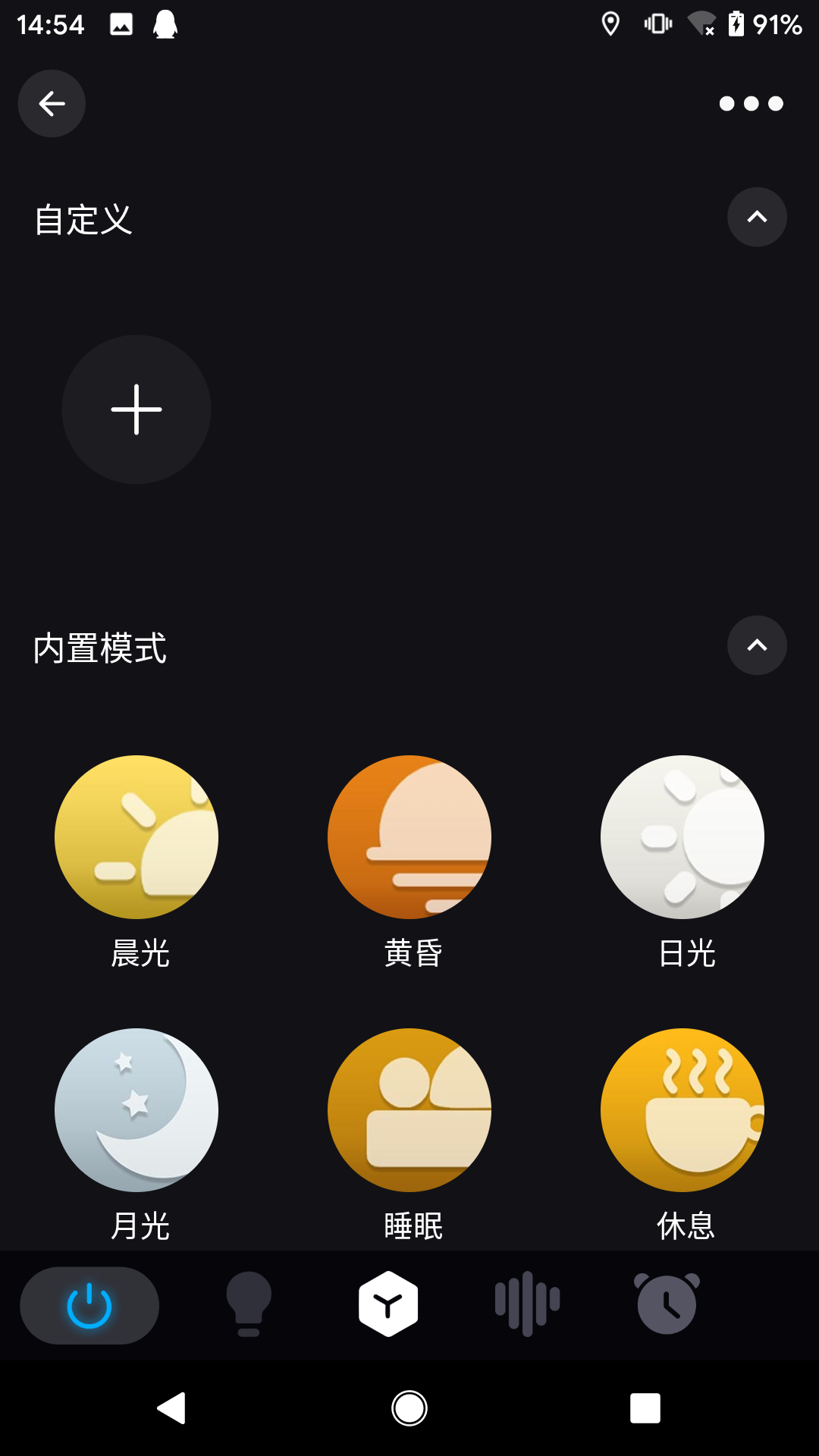819x1456 pixels.
Task: Open the light bulb tab
Action: [249, 1304]
